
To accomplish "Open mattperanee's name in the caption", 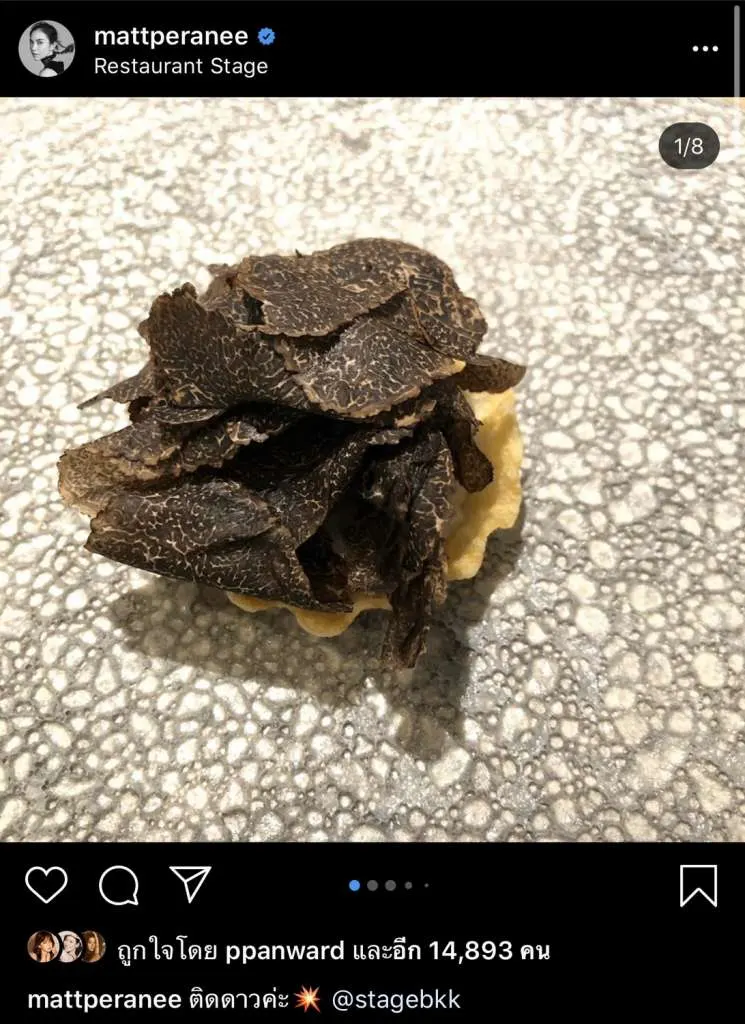I will point(90,999).
